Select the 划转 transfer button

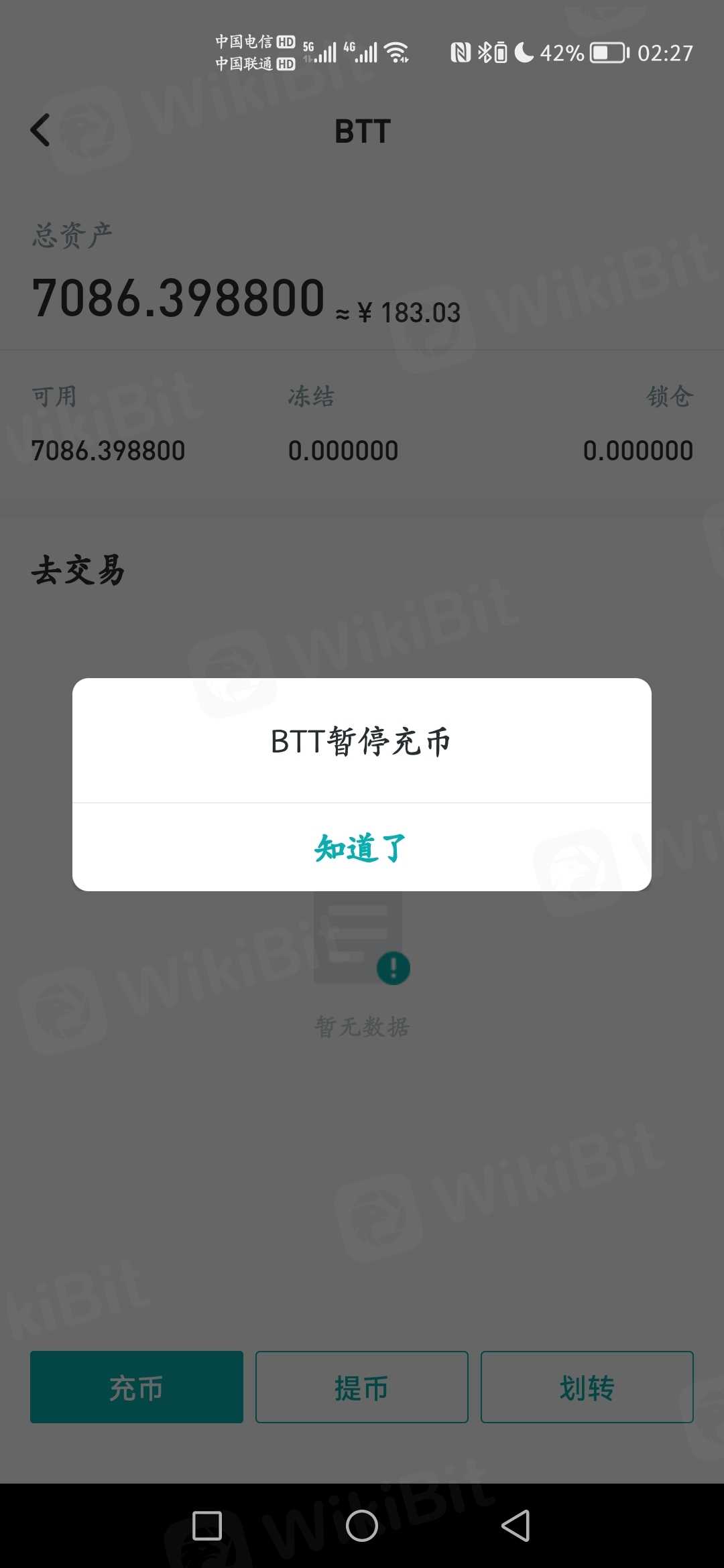pyautogui.click(x=587, y=1387)
